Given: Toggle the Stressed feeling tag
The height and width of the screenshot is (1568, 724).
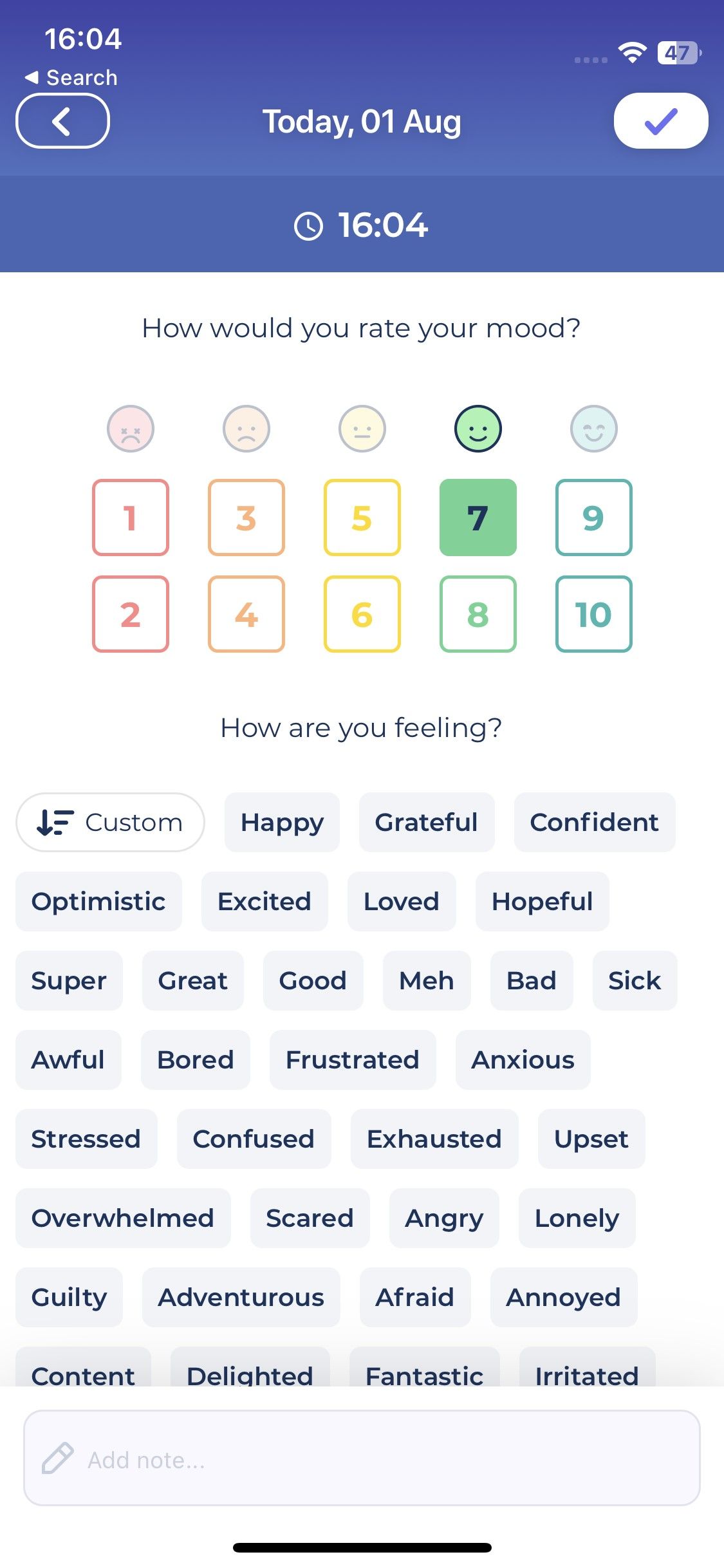Looking at the screenshot, I should coord(86,1139).
